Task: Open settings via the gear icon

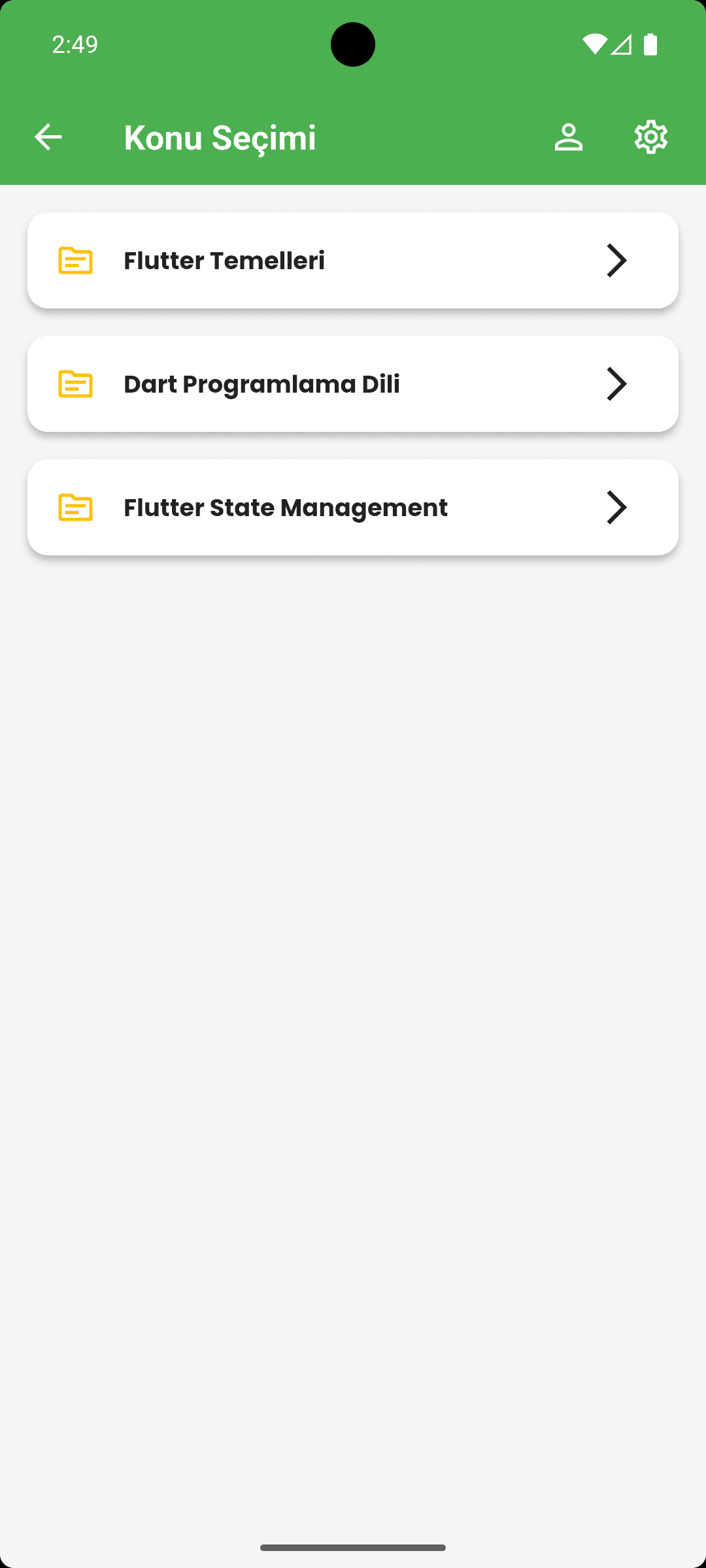Action: [x=650, y=137]
